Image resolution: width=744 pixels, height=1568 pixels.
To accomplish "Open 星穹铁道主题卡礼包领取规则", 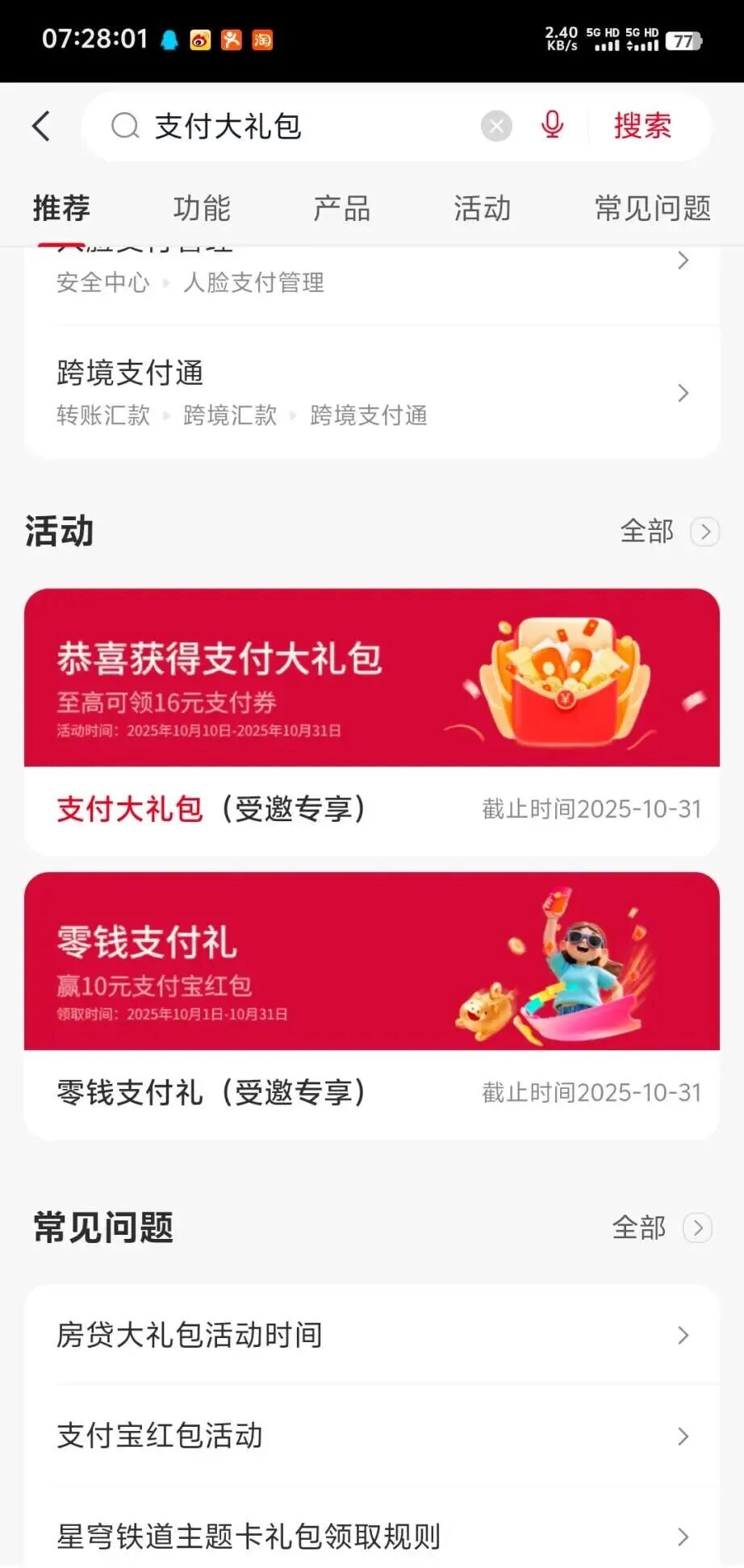I will (x=371, y=1535).
